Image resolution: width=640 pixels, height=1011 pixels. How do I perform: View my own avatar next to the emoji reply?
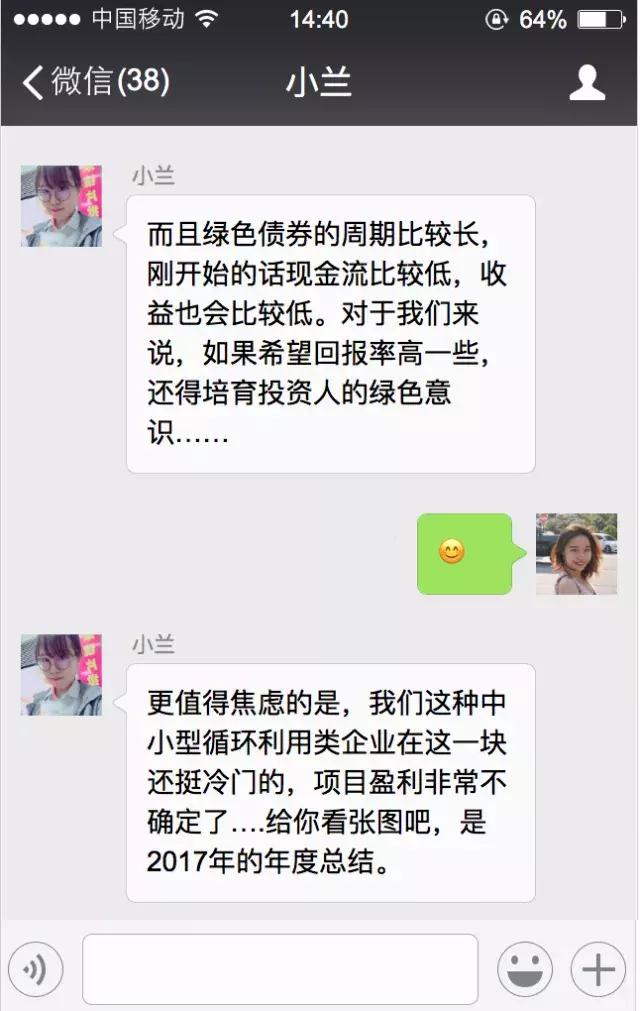click(x=576, y=554)
